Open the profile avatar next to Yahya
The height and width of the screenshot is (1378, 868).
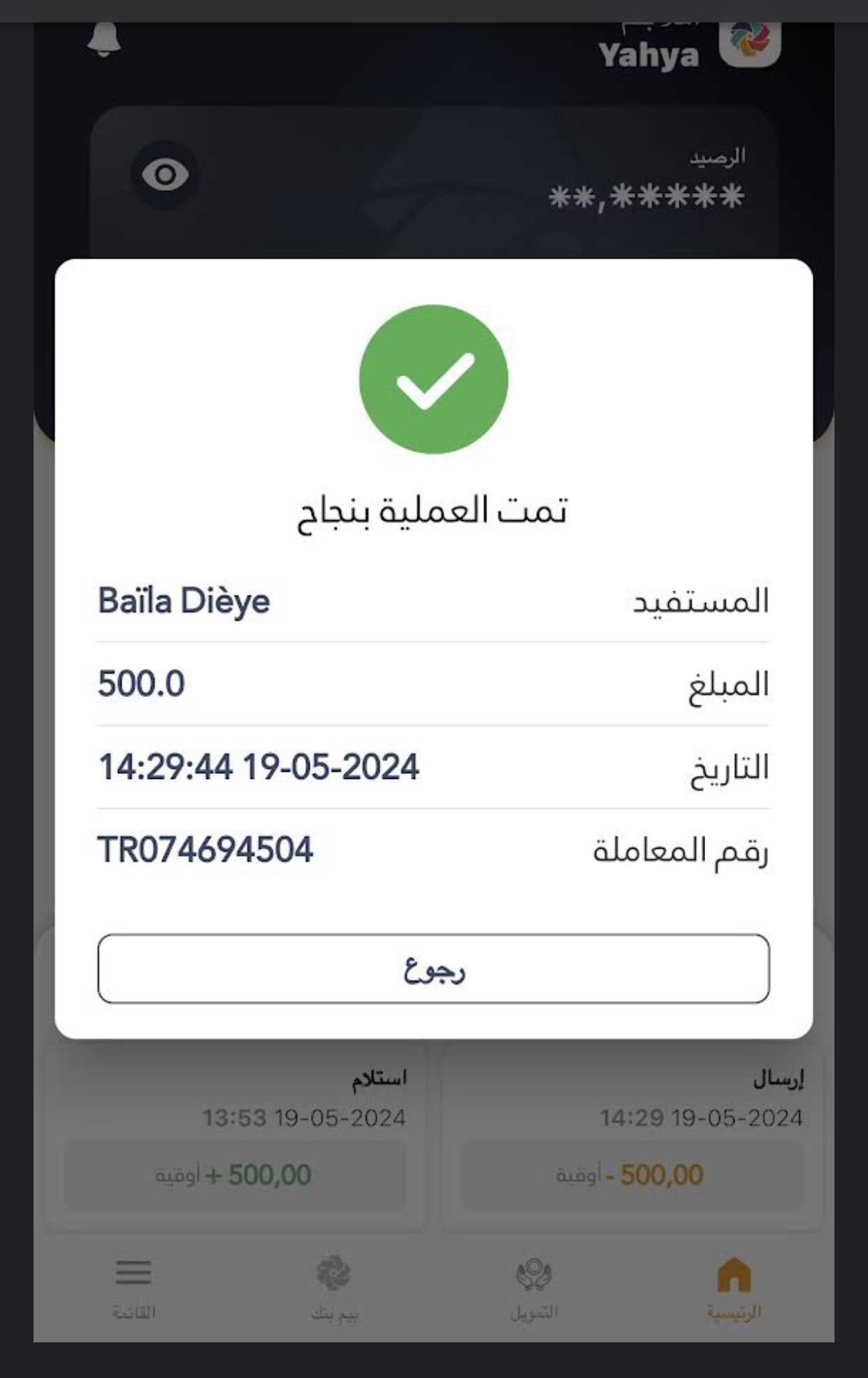pos(750,41)
